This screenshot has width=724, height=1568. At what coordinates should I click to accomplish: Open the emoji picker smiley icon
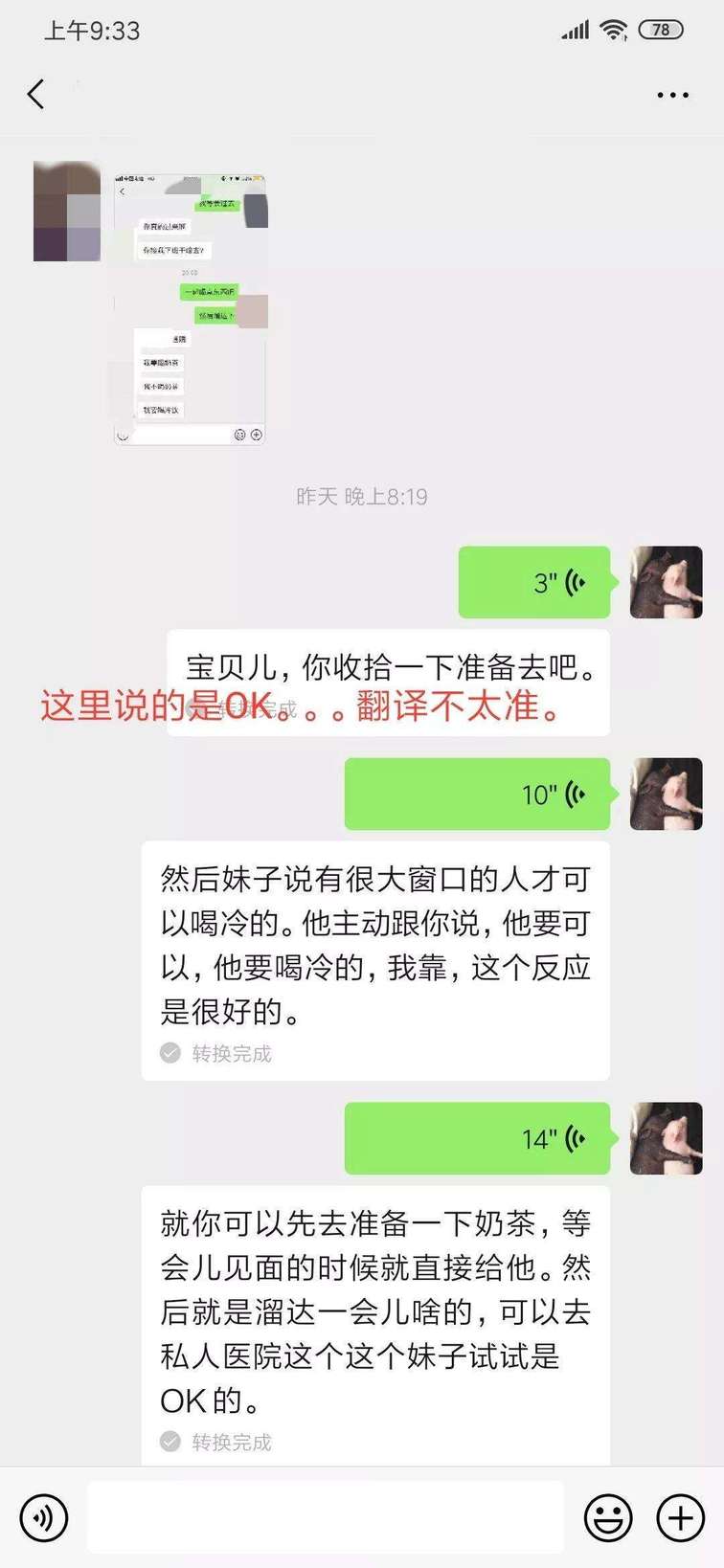pos(610,1517)
